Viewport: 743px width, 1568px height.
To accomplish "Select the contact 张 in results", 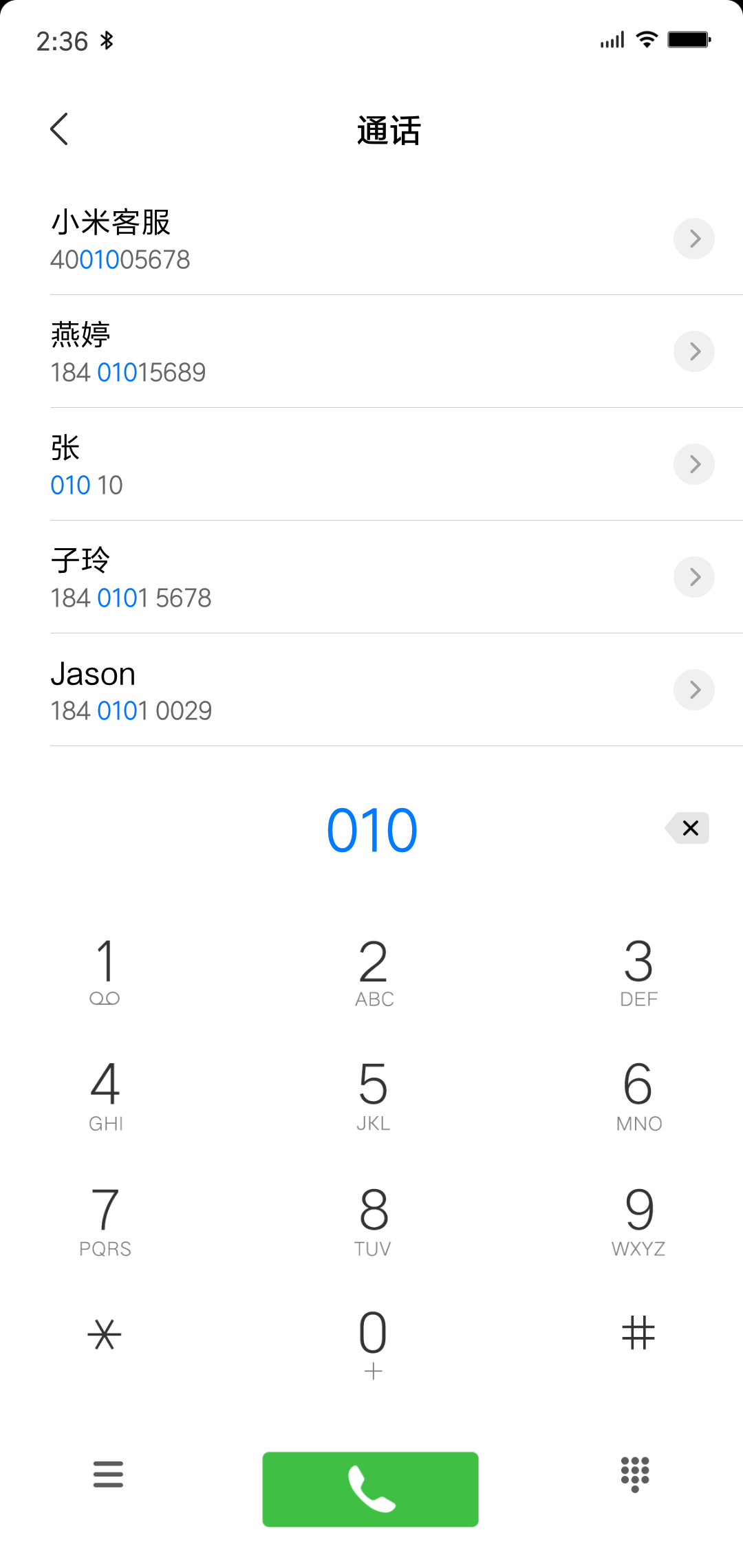I will (x=371, y=464).
